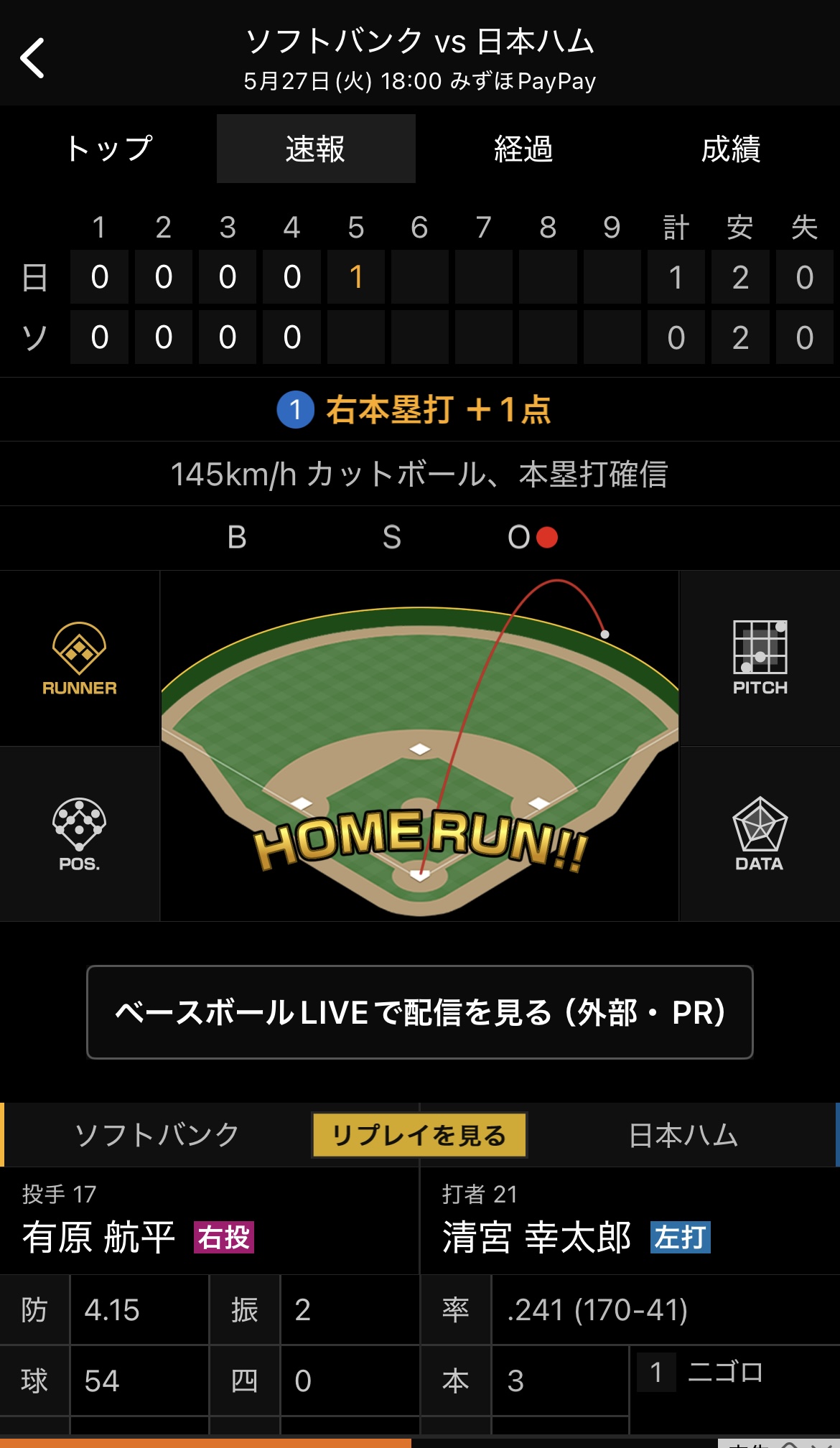Select the 日本ハム team tab
This screenshot has height=1448, width=840.
(683, 1135)
